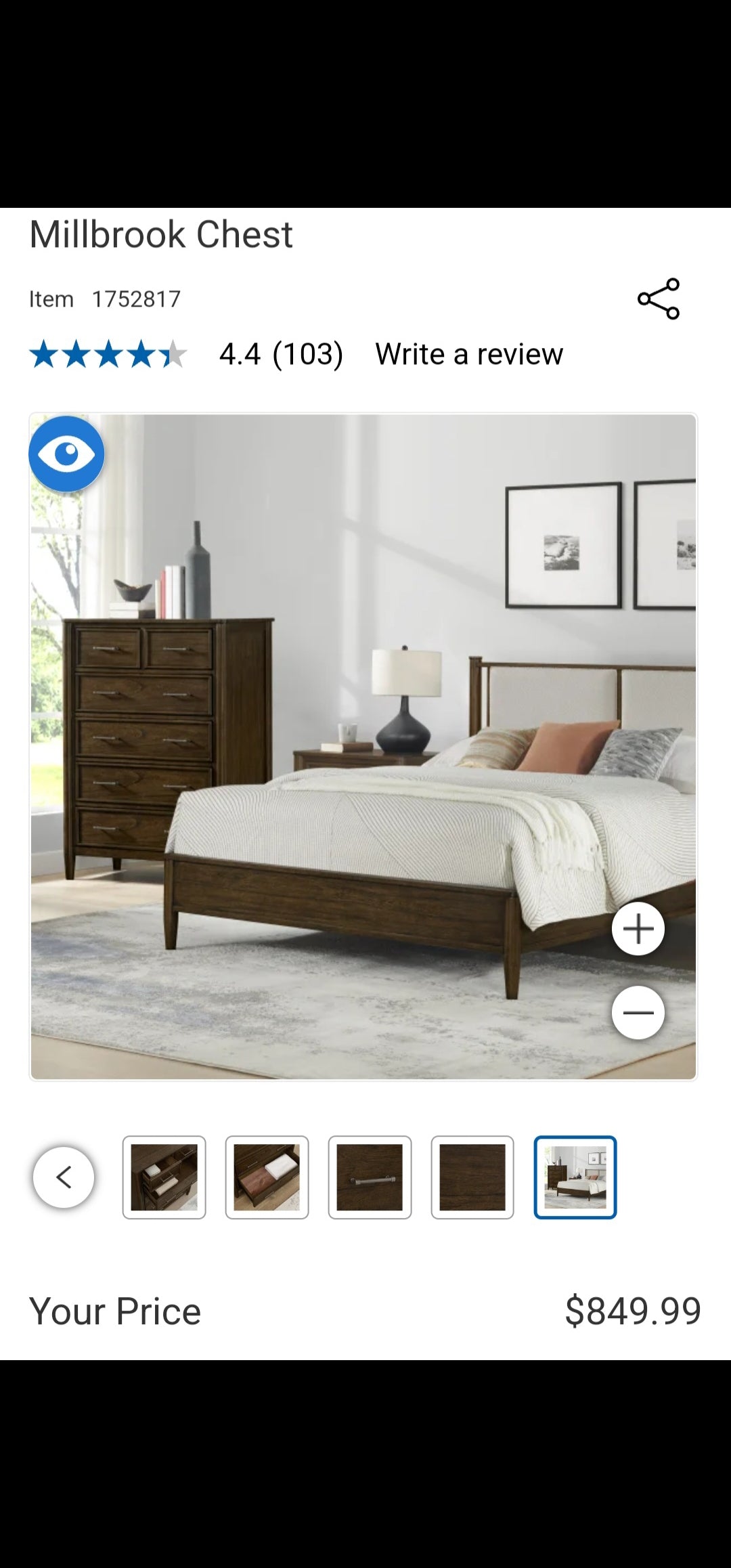731x1568 pixels.
Task: Select the open bottom drawer thumbnail
Action: point(267,1177)
